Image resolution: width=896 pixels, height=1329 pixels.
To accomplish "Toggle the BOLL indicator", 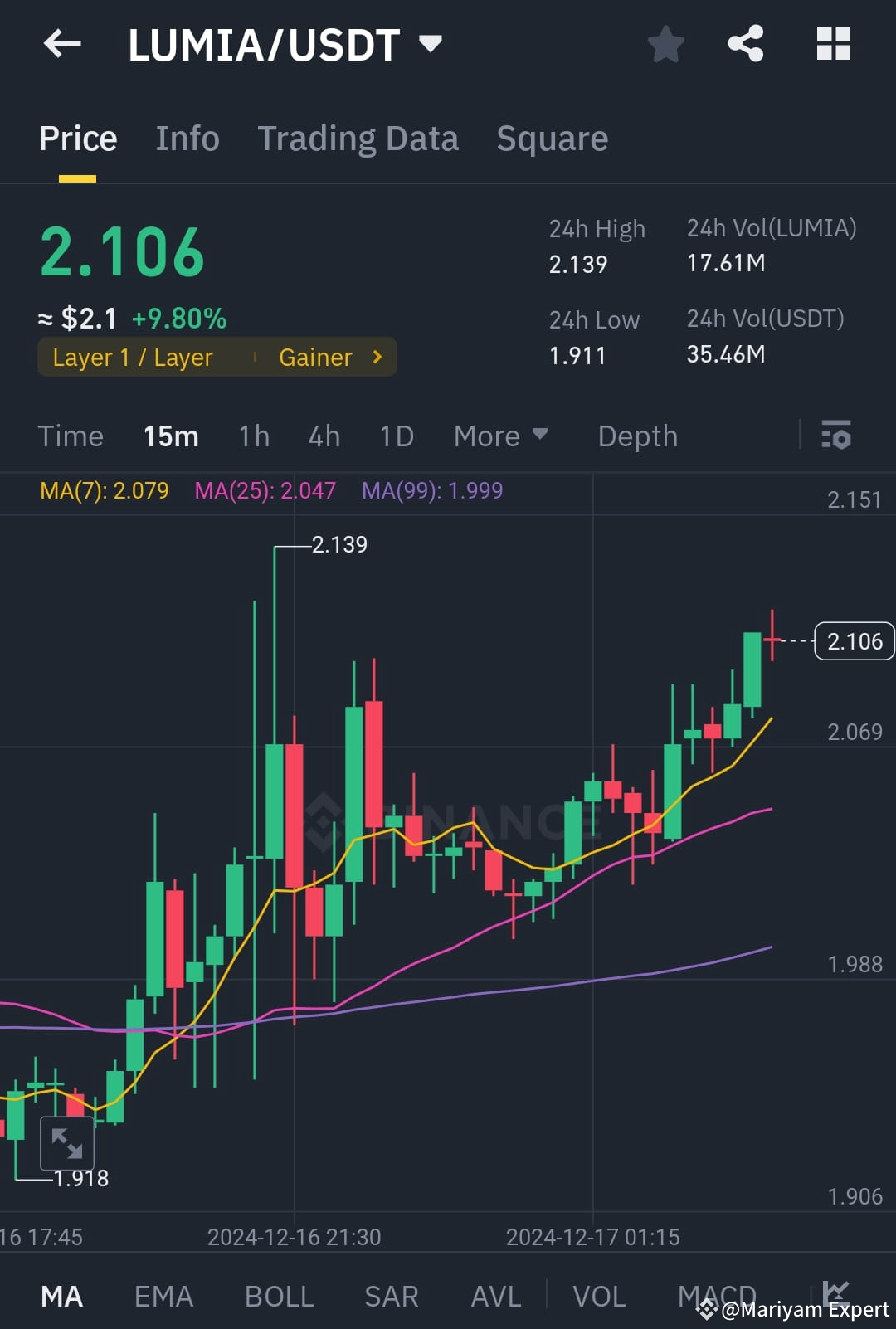I will [x=279, y=1295].
